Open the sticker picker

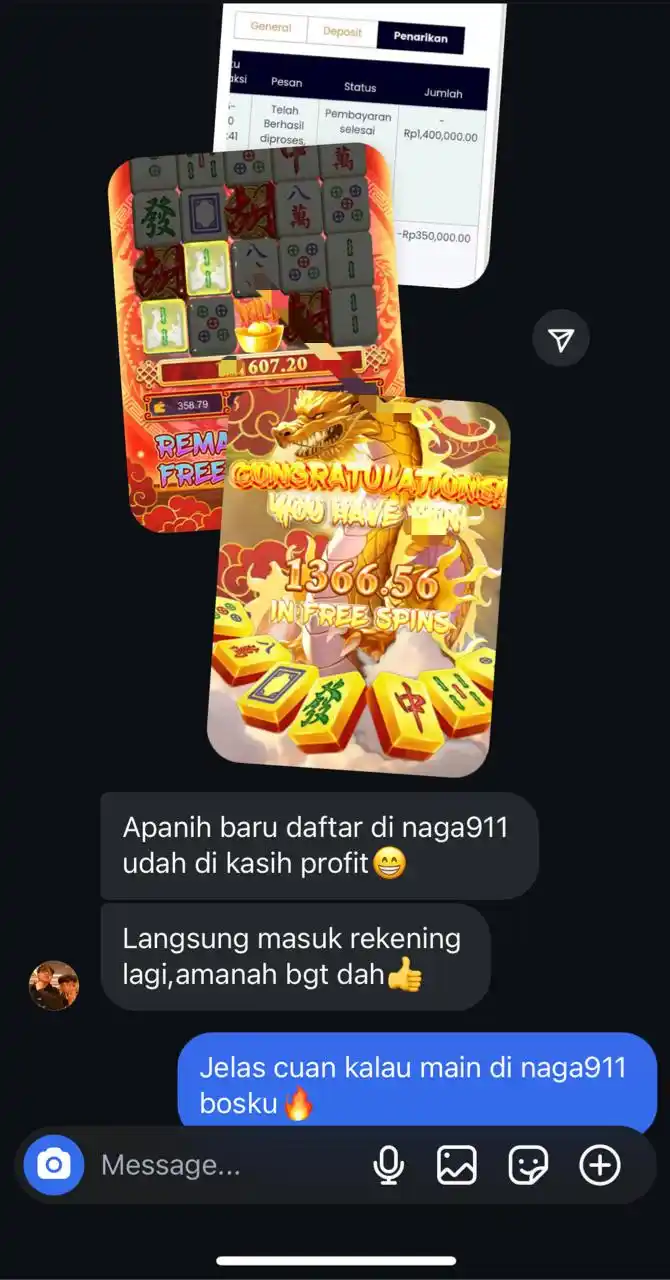pos(528,1165)
